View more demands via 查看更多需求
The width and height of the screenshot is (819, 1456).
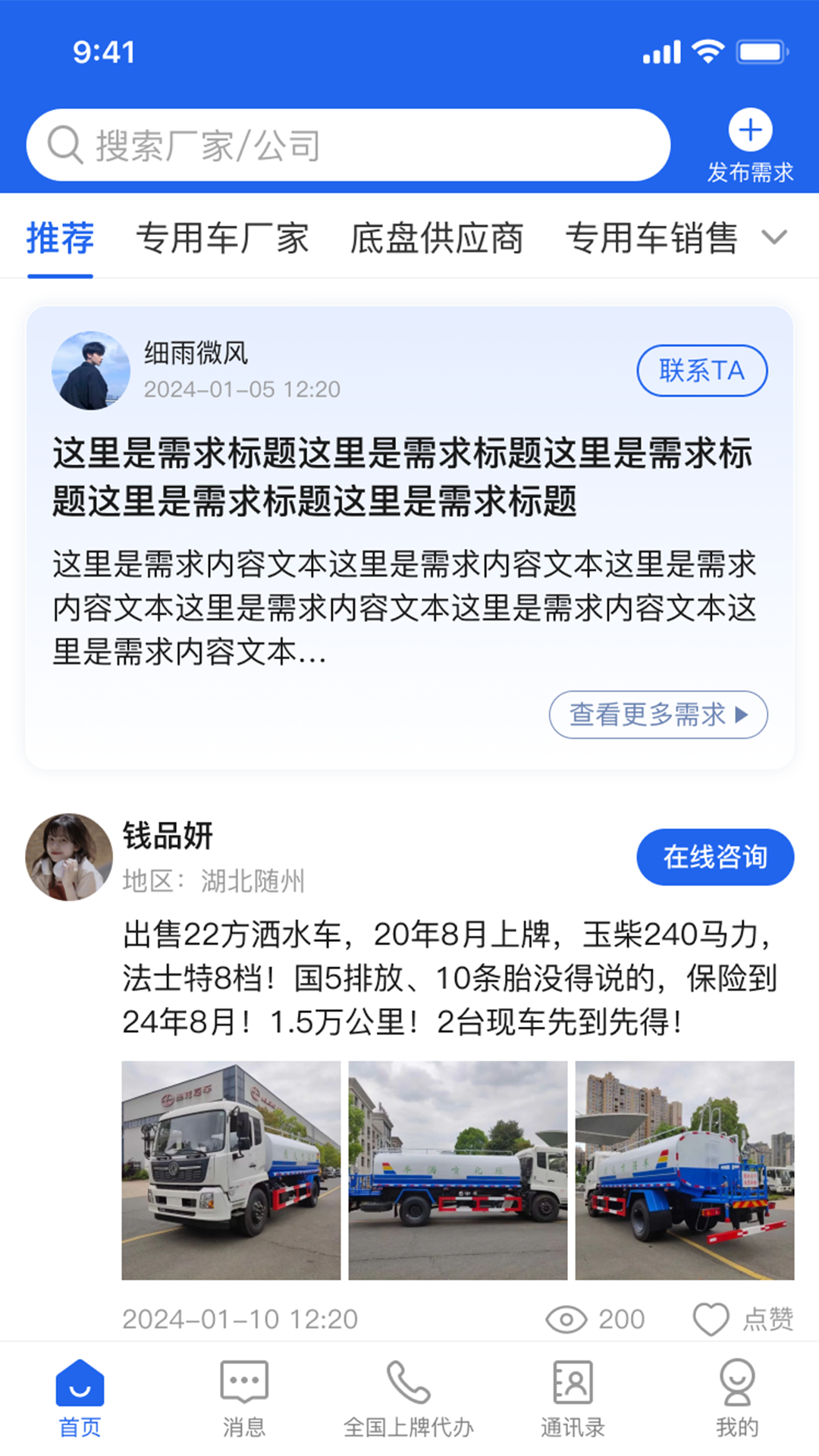(657, 714)
